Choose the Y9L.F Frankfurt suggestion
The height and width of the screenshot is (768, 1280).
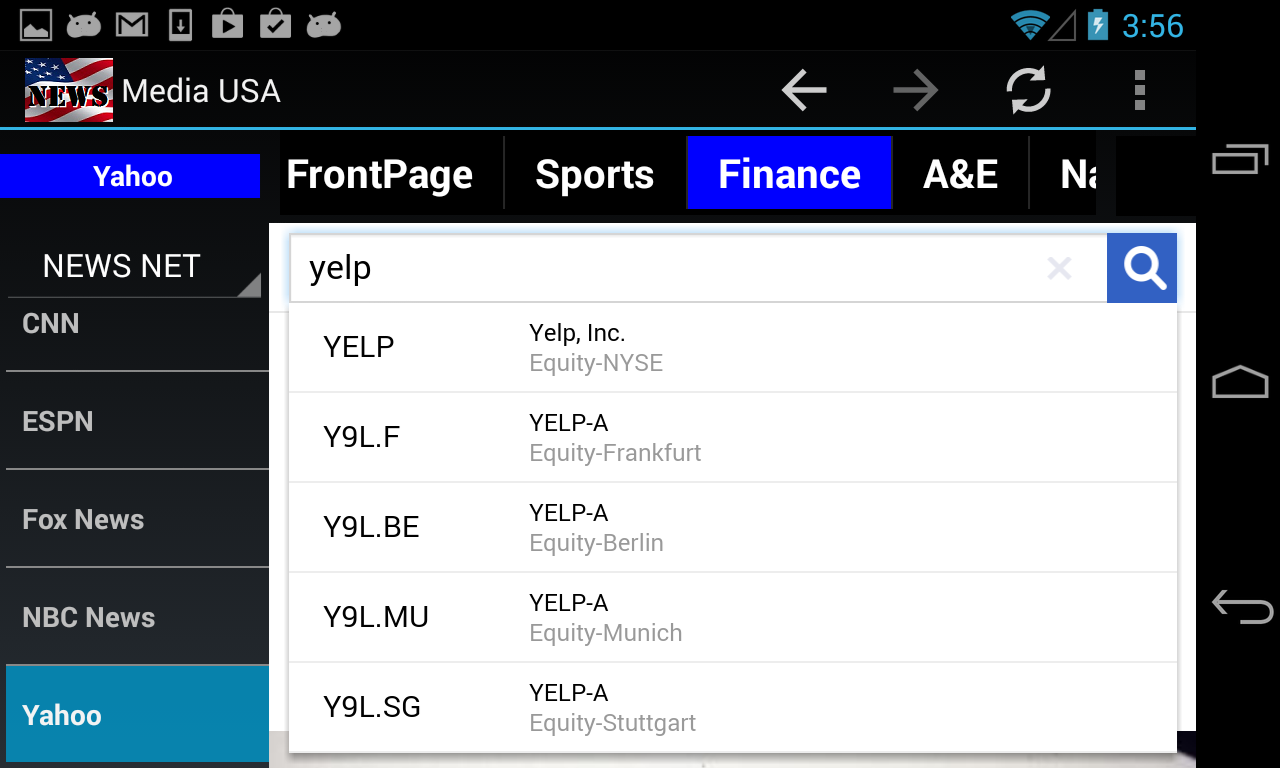[x=732, y=437]
